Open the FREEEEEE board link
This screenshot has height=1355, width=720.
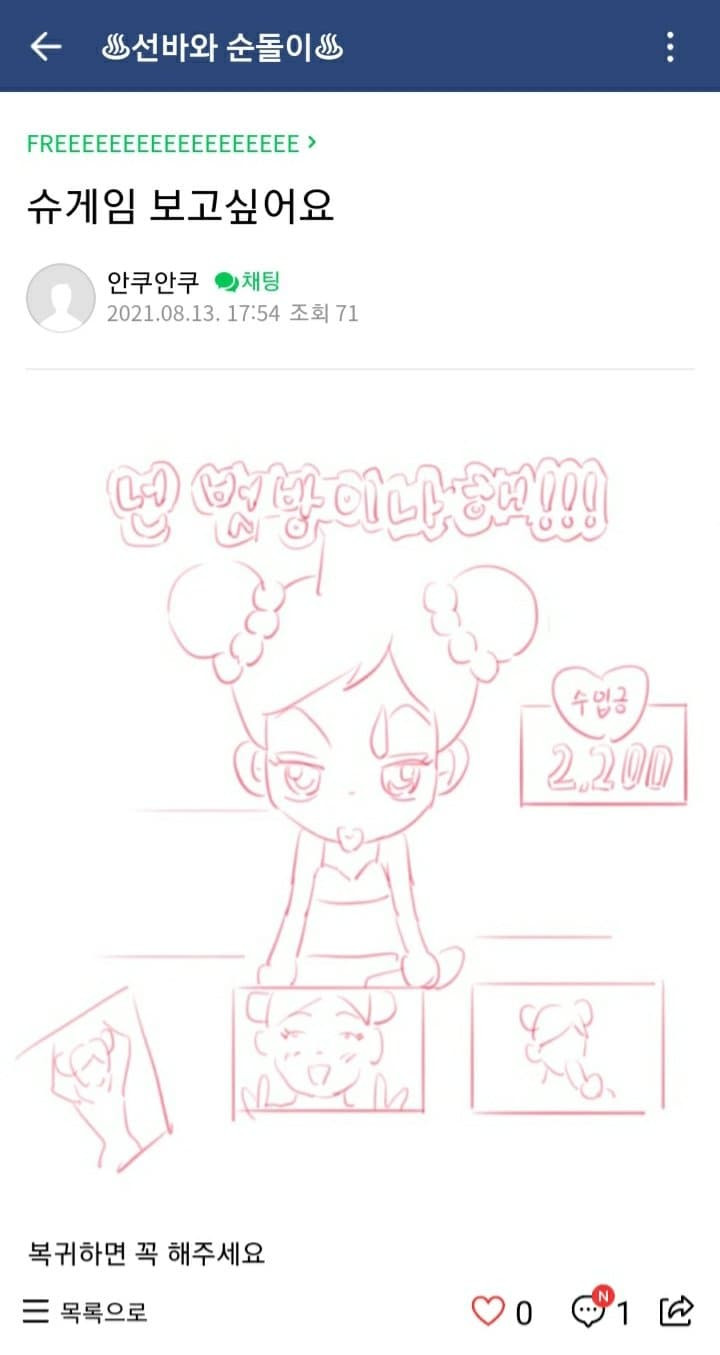[171, 144]
